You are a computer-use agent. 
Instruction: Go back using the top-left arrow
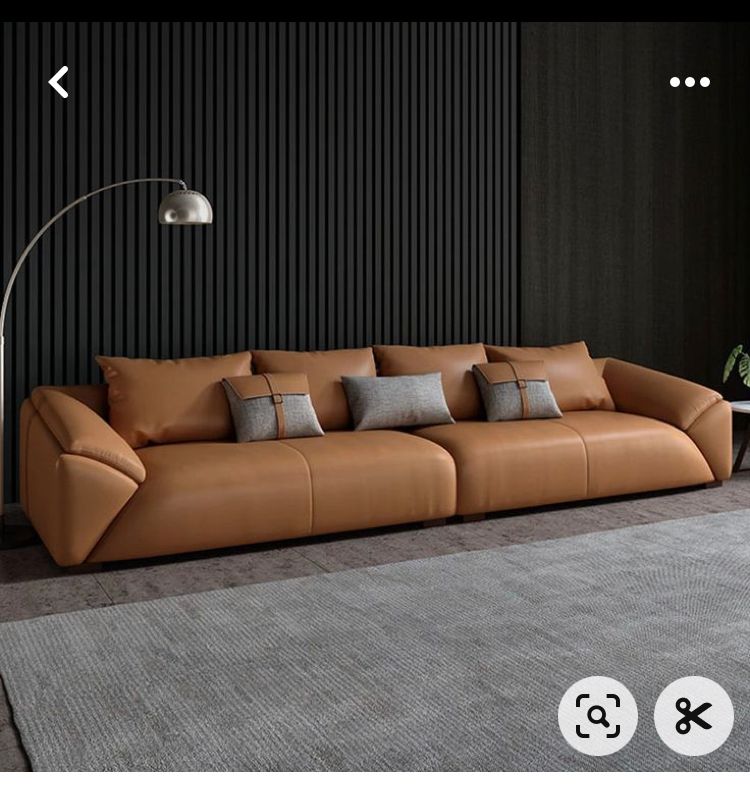59,82
